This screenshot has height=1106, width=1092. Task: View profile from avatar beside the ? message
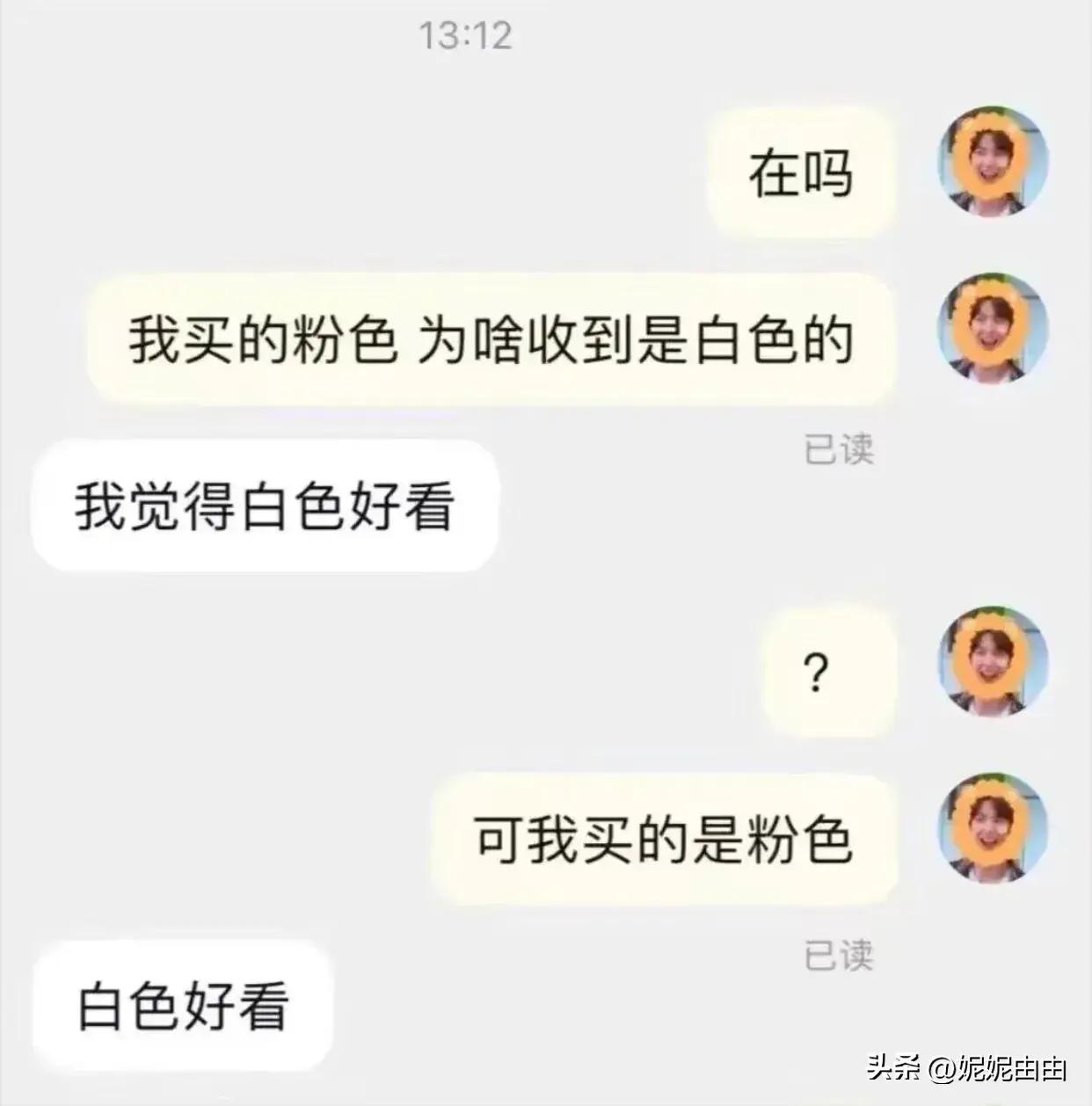pyautogui.click(x=993, y=663)
